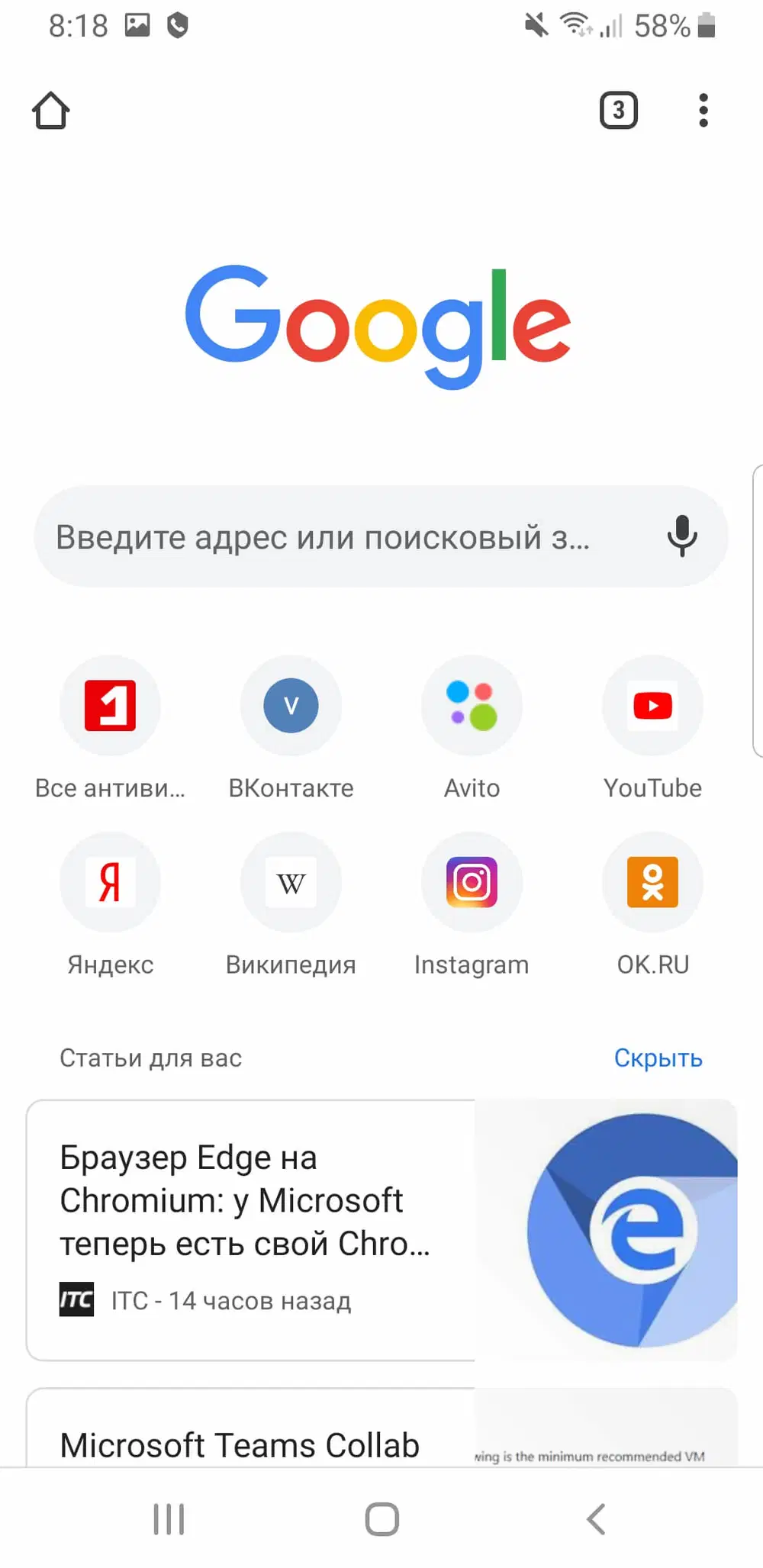
Task: Go back using the system back button
Action: point(596,1518)
